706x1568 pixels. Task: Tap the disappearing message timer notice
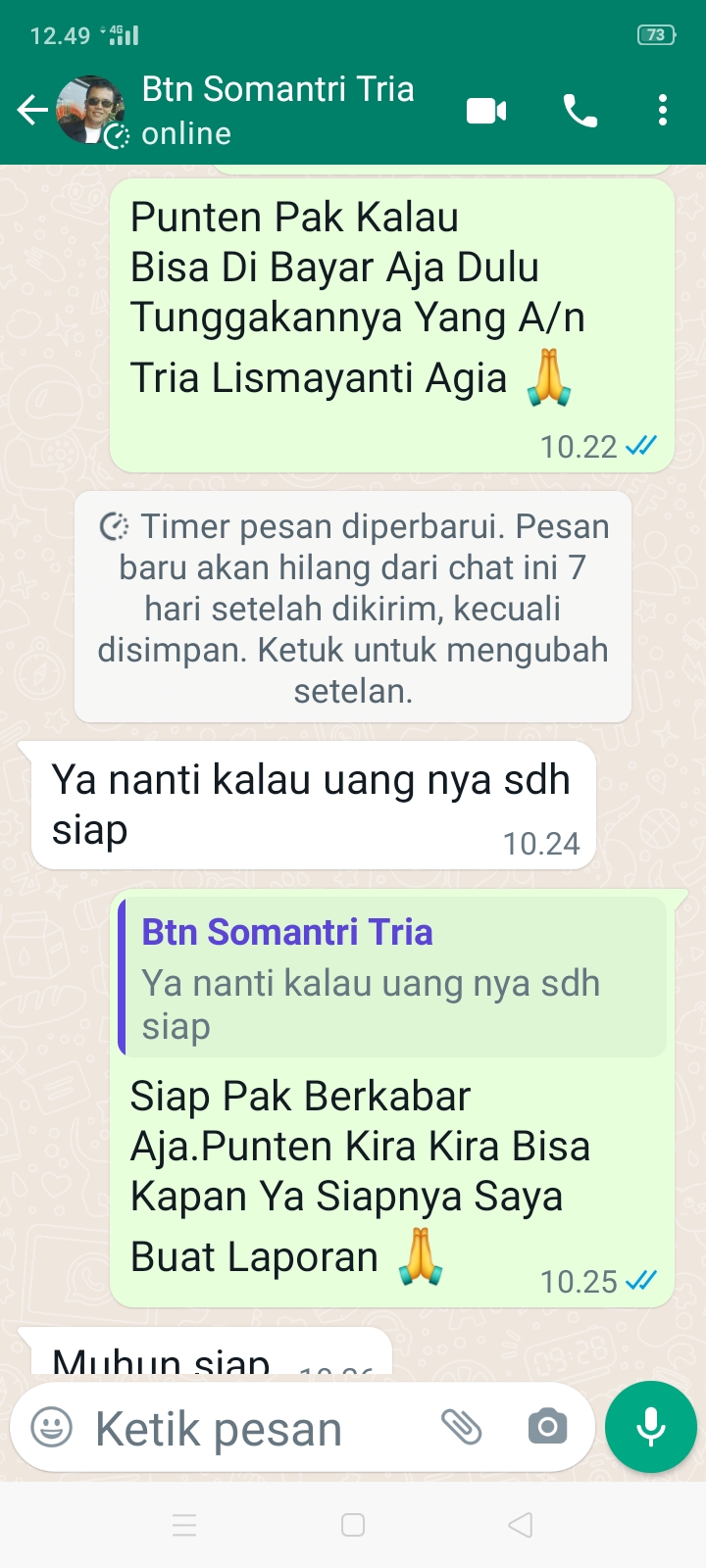point(353,608)
